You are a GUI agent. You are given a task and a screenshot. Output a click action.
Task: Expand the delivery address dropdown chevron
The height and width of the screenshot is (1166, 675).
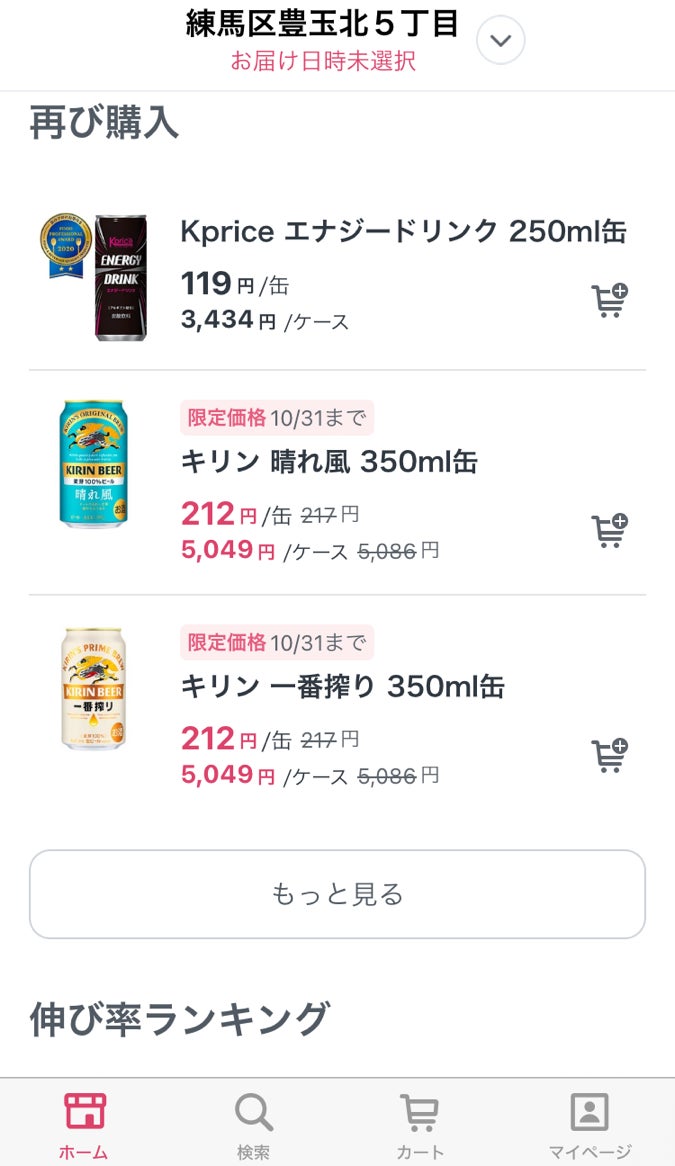[x=501, y=41]
